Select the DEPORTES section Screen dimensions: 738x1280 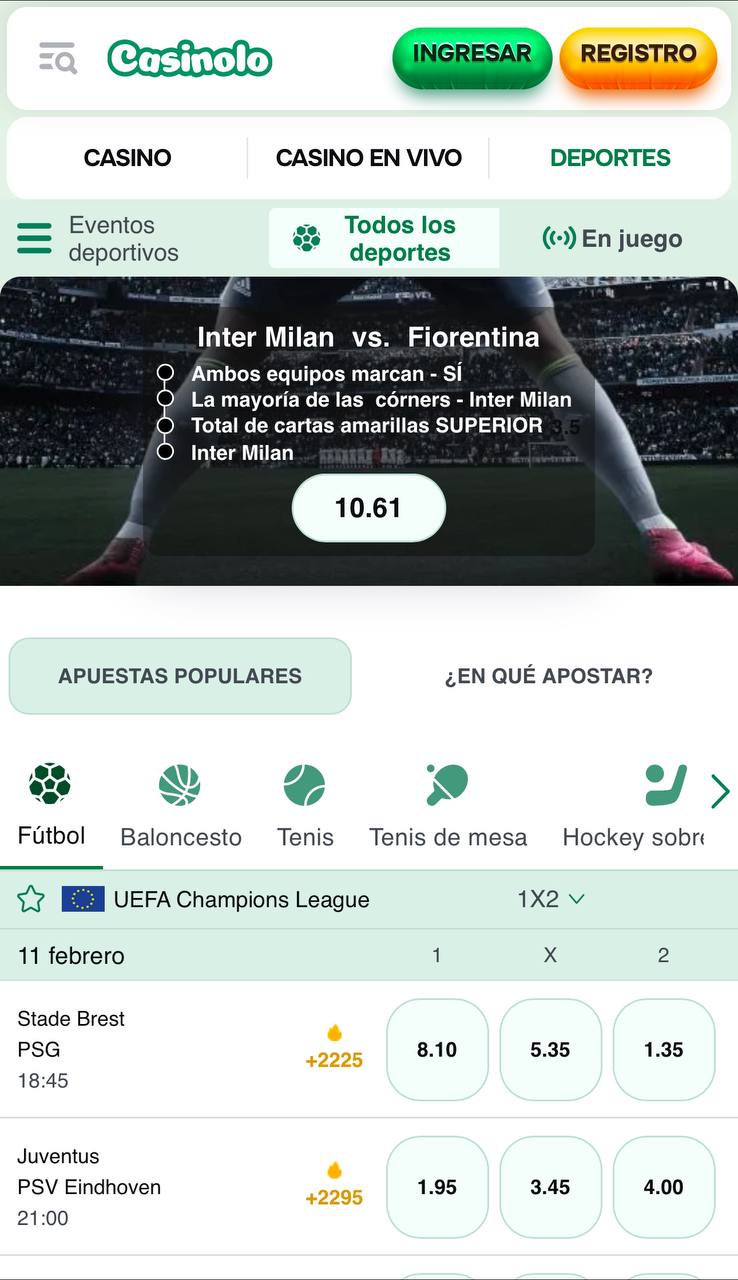tap(610, 158)
